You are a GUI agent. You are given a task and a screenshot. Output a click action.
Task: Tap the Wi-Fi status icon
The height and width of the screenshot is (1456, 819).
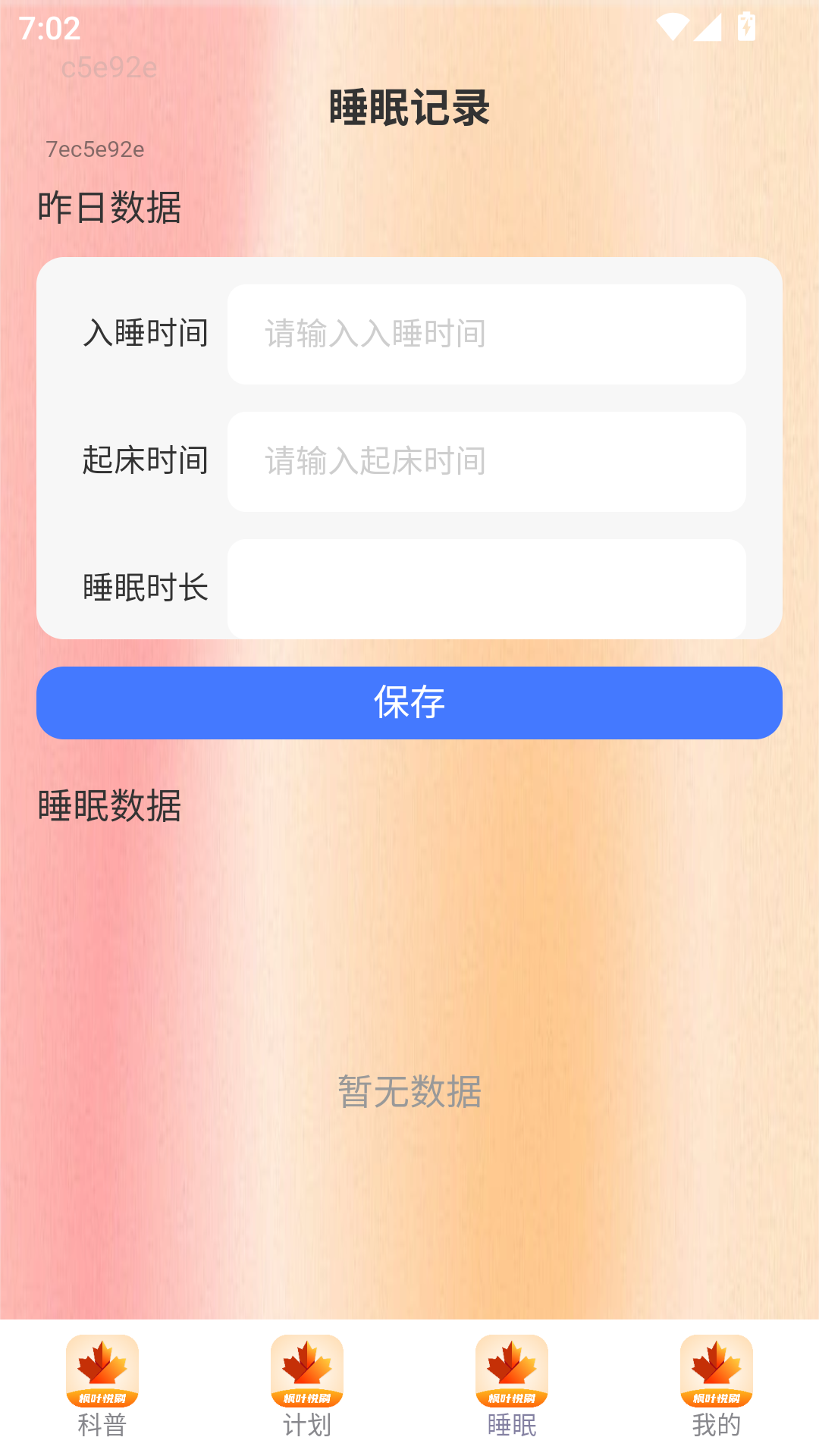pos(674,27)
